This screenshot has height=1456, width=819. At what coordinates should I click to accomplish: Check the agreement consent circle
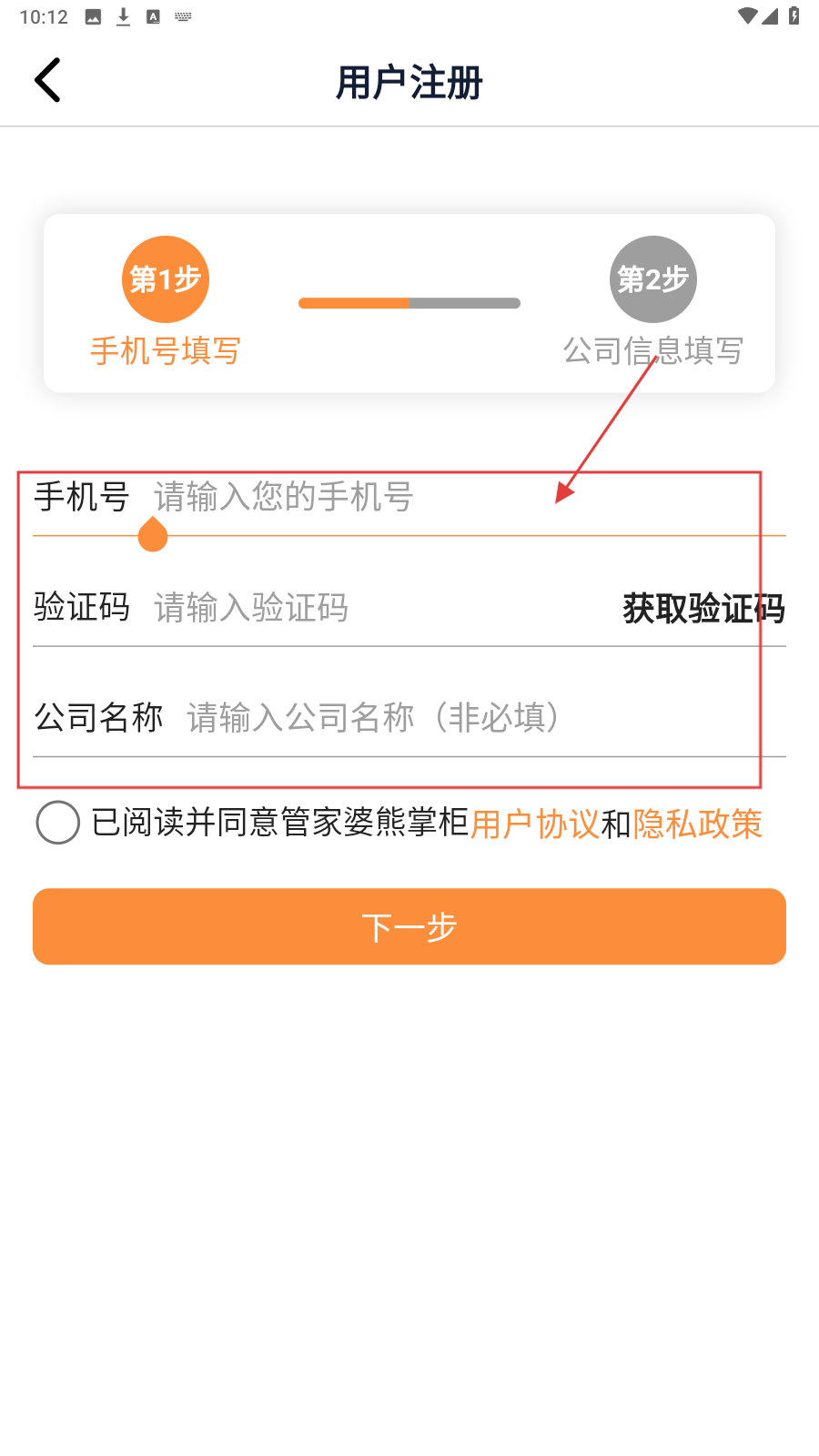click(x=58, y=823)
